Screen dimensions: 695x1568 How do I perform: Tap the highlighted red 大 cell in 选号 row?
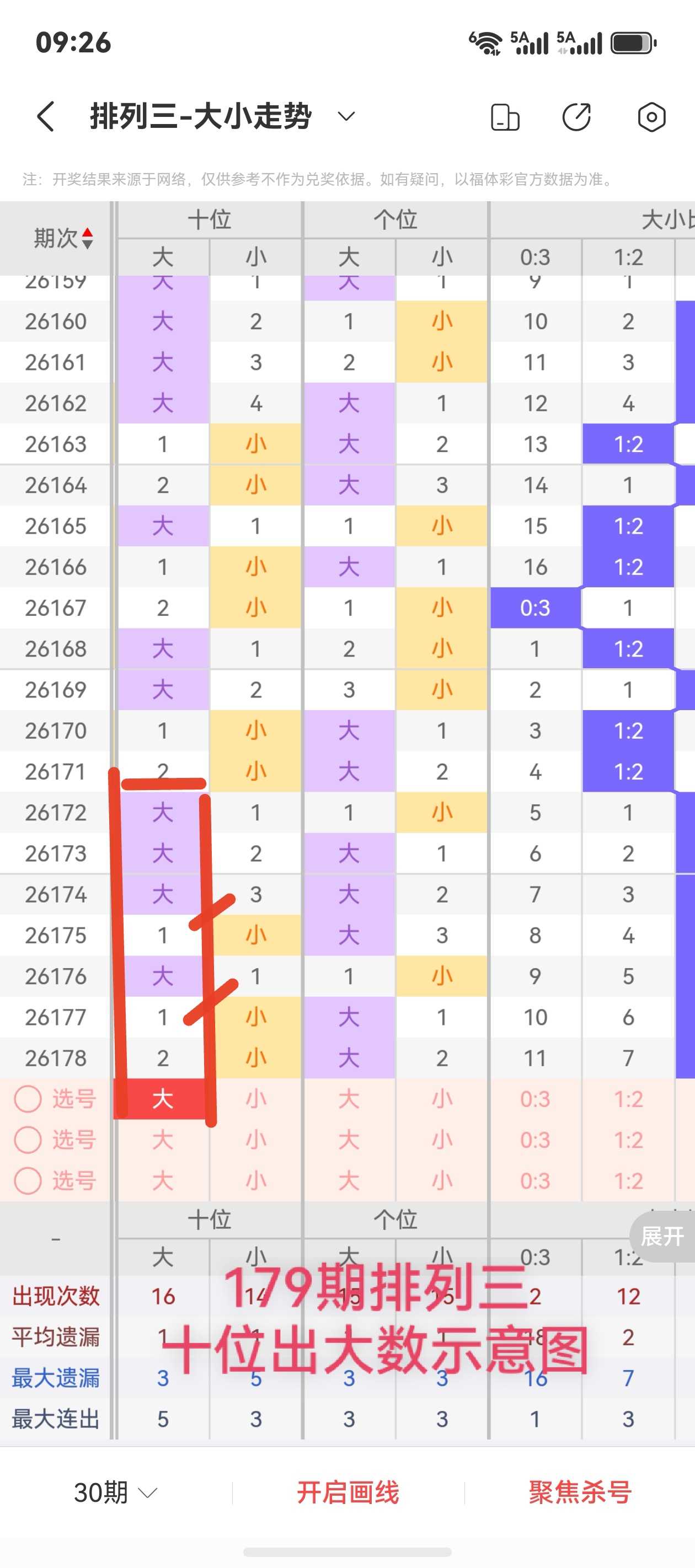[163, 1099]
